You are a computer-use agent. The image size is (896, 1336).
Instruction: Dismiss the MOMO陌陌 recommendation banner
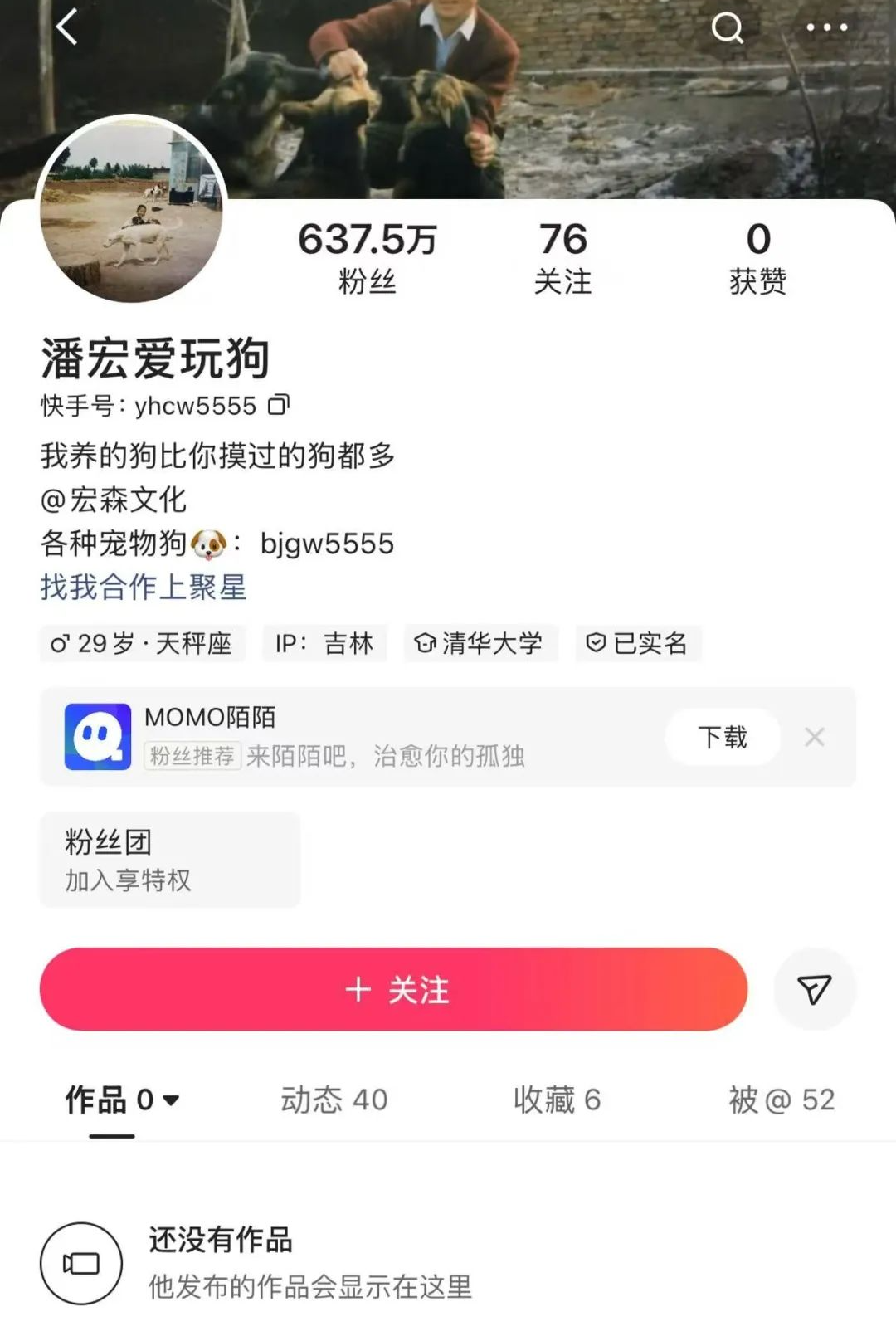pyautogui.click(x=815, y=737)
